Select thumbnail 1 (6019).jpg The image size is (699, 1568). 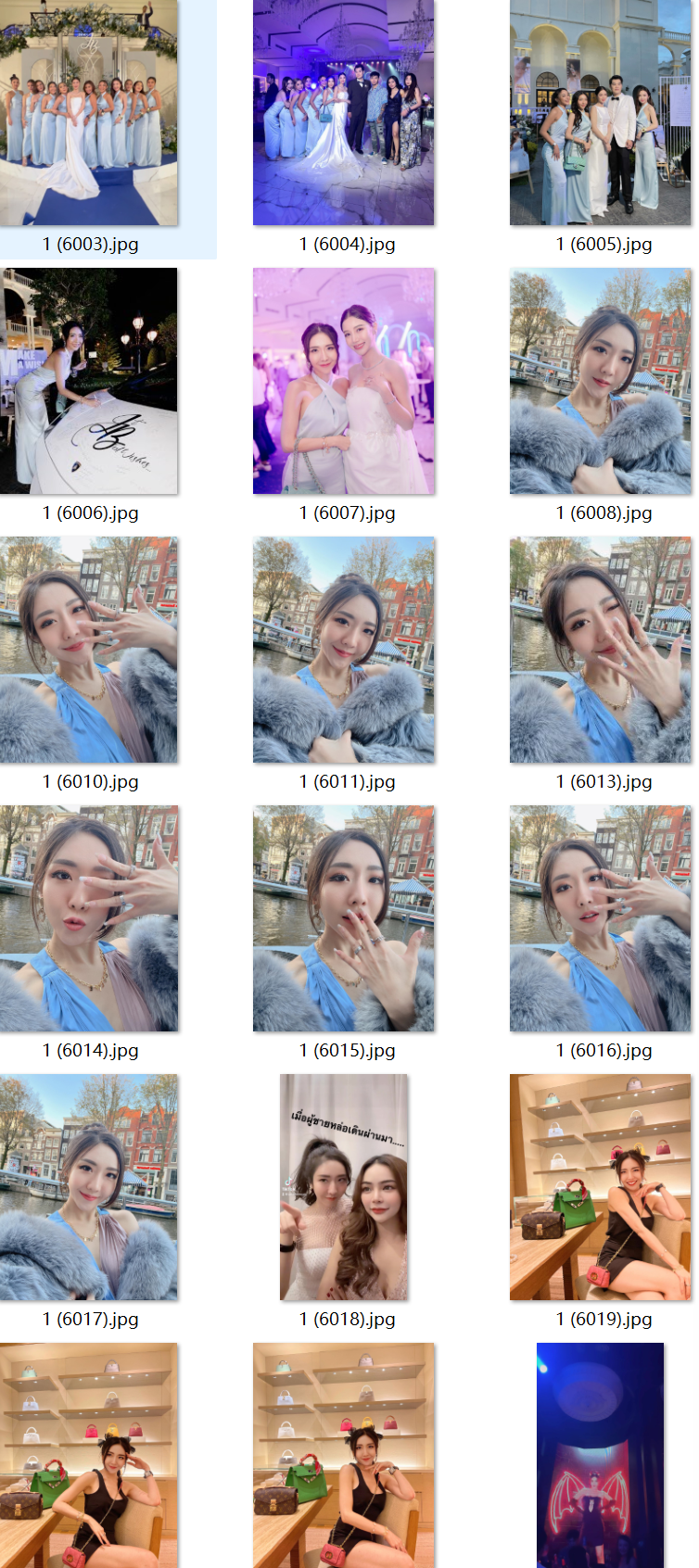point(600,1187)
